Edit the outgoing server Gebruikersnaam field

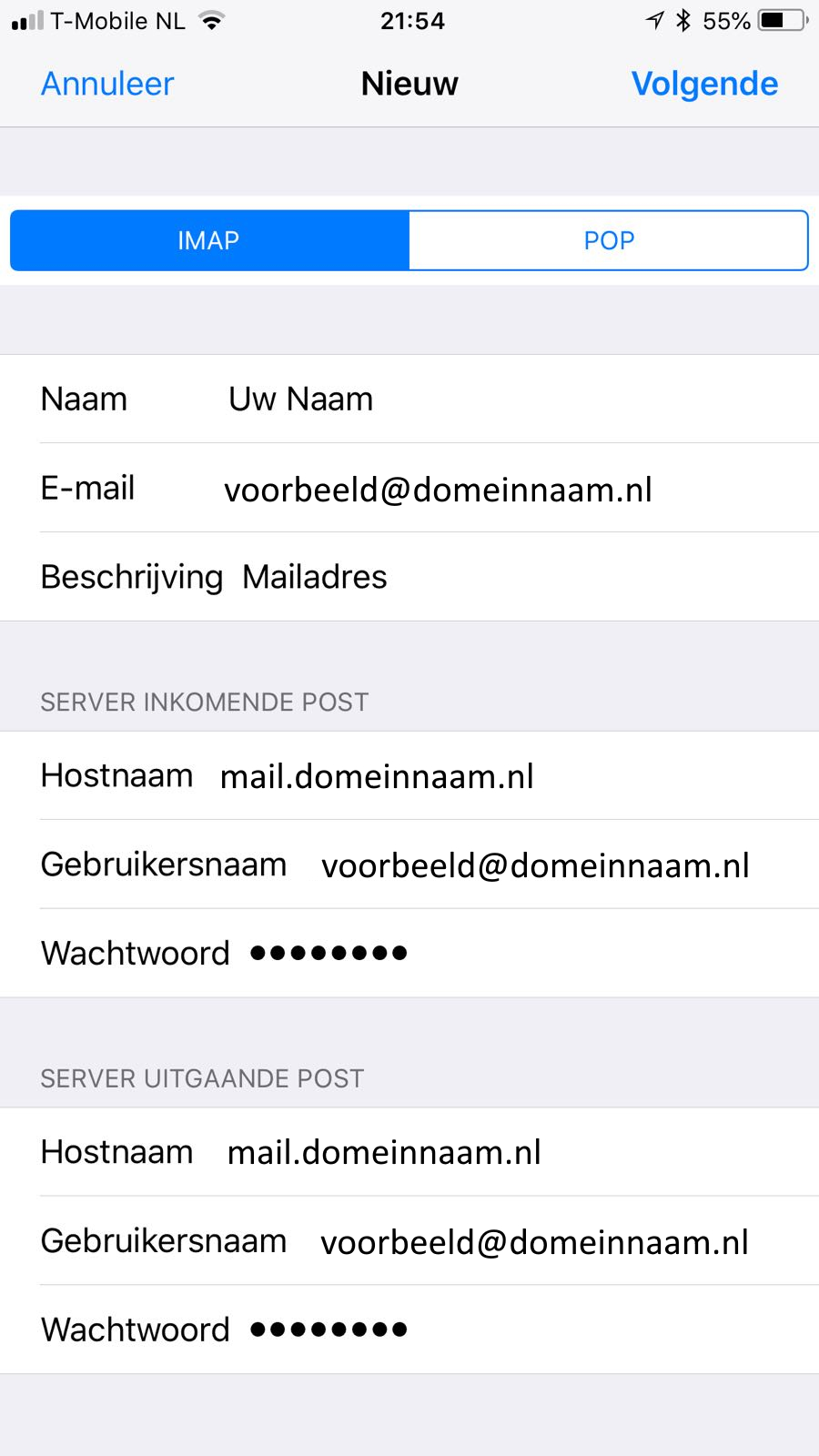409,1241
